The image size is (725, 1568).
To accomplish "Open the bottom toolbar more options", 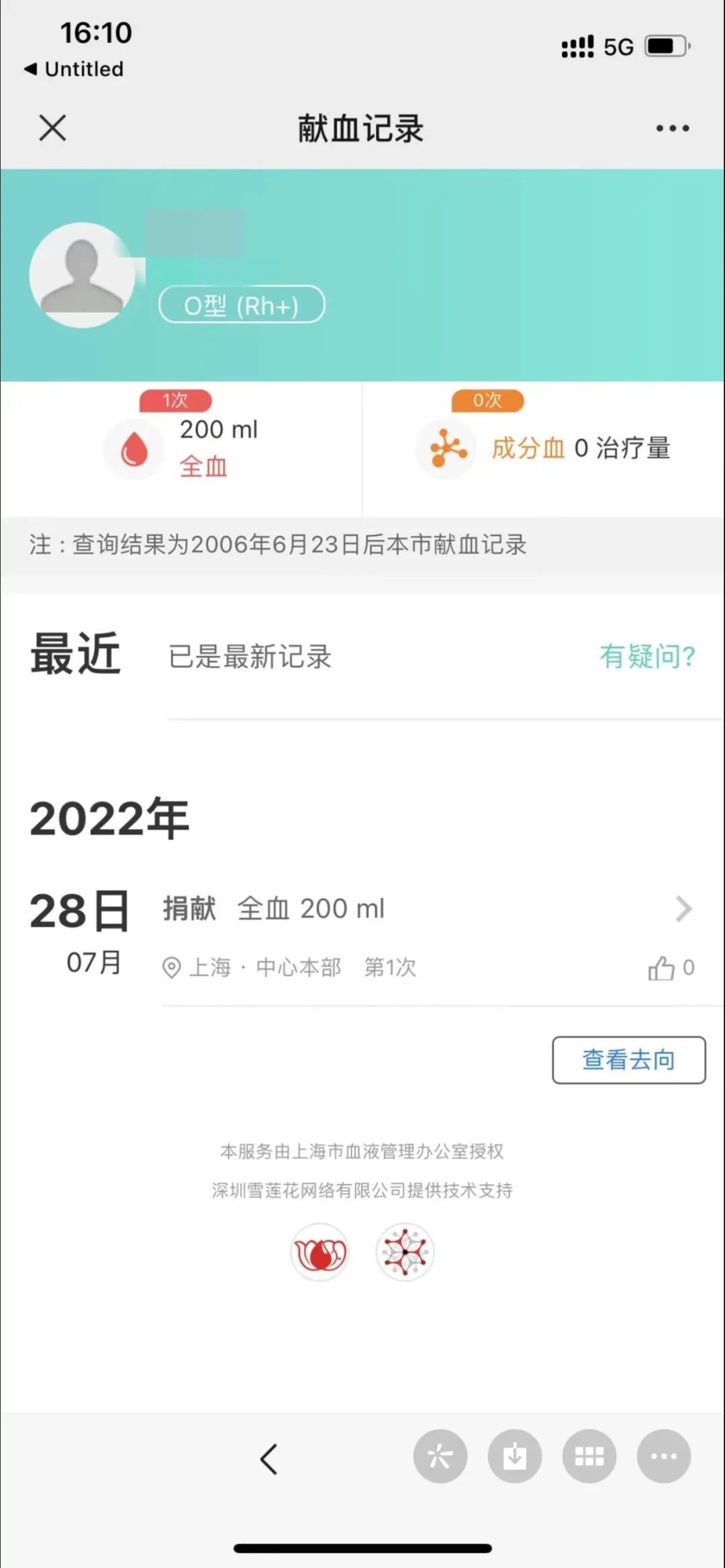I will 664,1456.
